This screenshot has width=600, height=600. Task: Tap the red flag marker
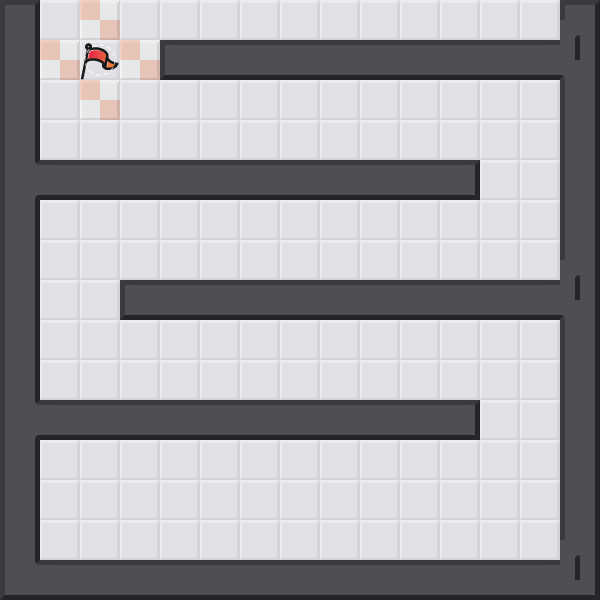(x=100, y=60)
